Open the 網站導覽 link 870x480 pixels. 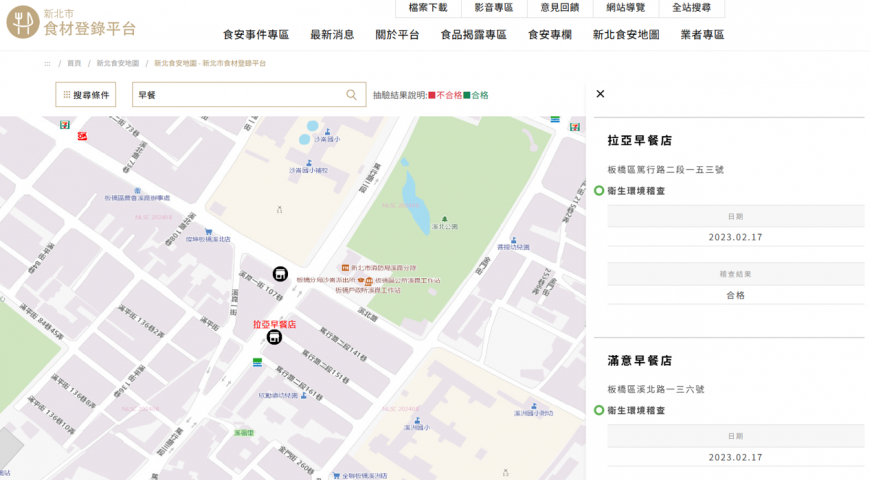point(626,8)
